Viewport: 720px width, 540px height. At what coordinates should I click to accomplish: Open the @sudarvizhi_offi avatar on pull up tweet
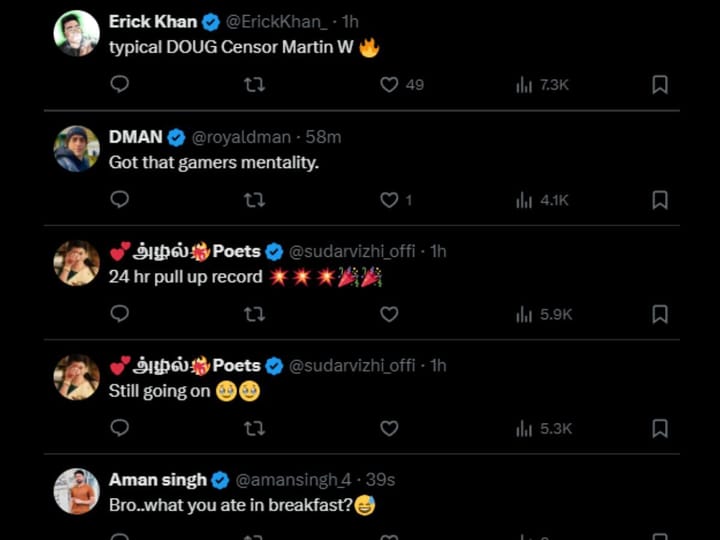tap(76, 263)
